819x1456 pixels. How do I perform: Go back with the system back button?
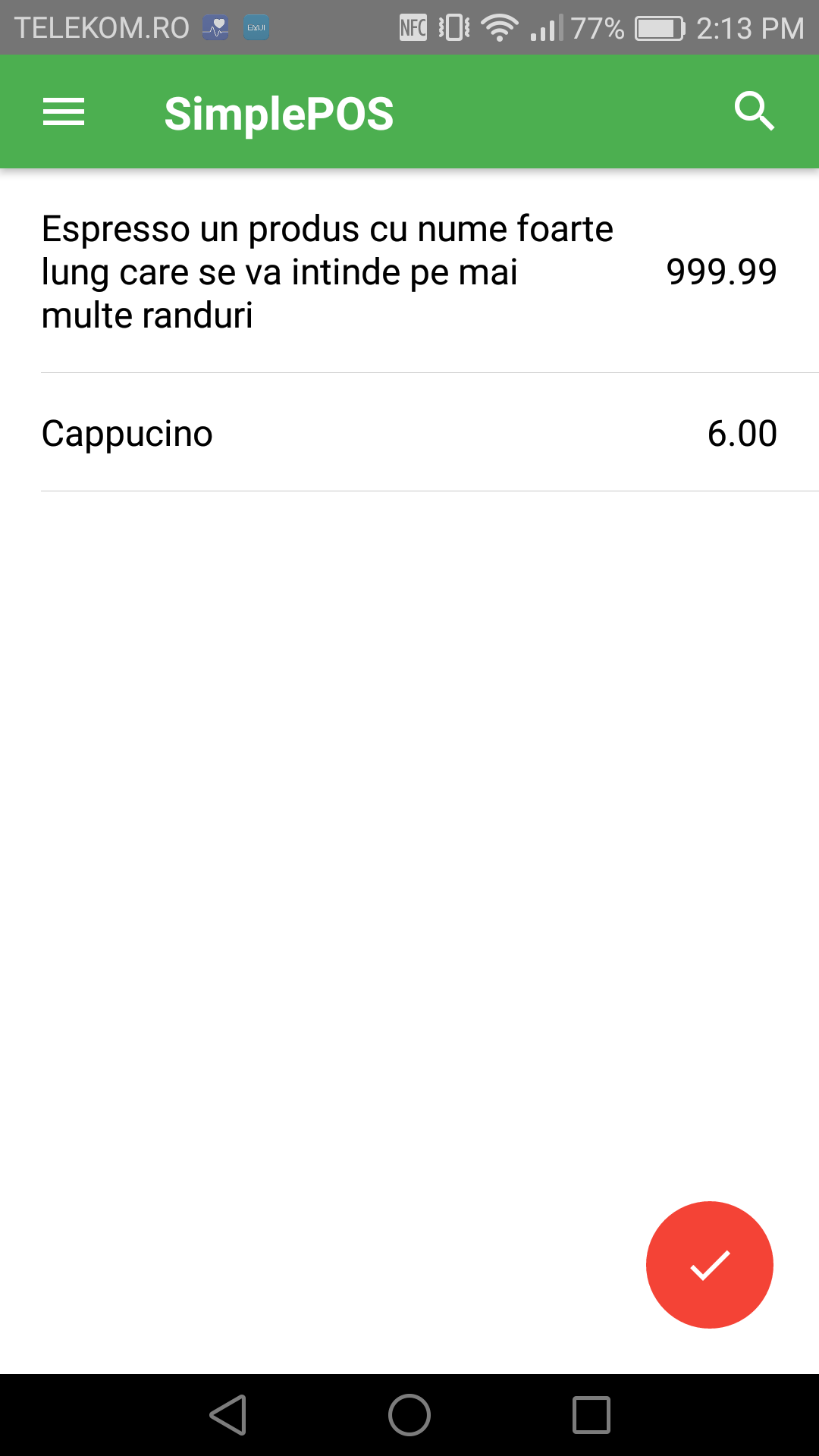[228, 1415]
